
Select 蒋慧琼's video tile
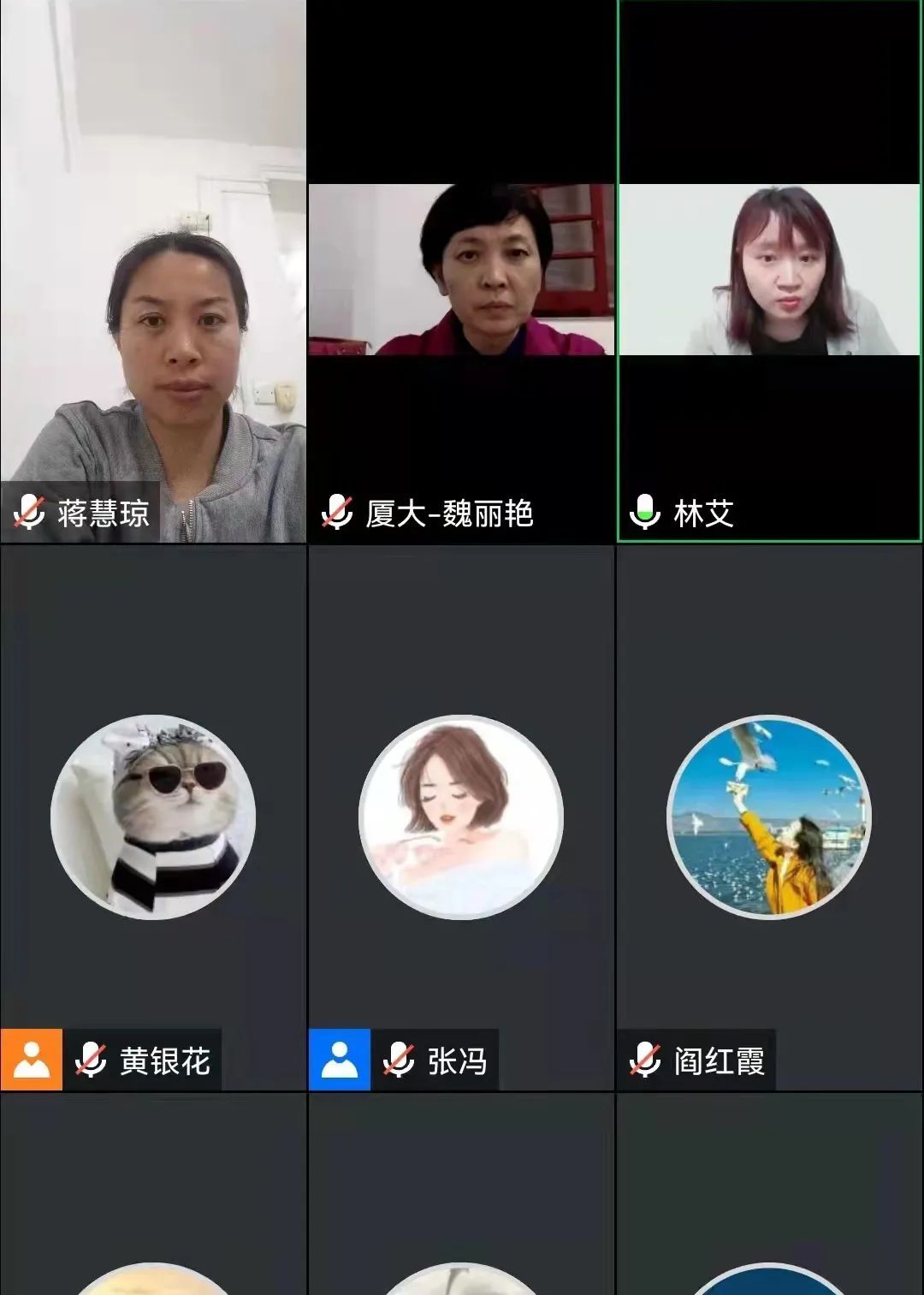(153, 270)
